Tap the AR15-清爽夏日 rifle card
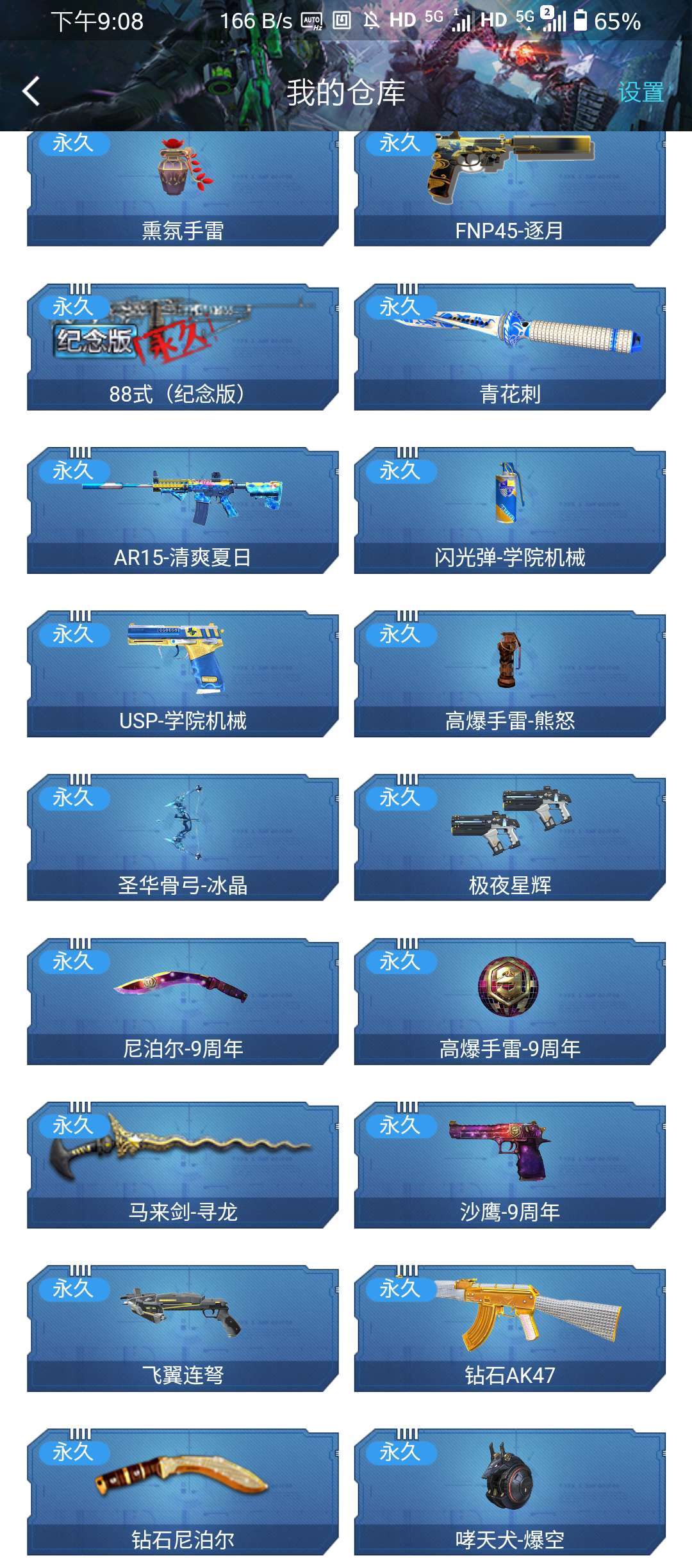The width and height of the screenshot is (692, 1568). (x=183, y=510)
